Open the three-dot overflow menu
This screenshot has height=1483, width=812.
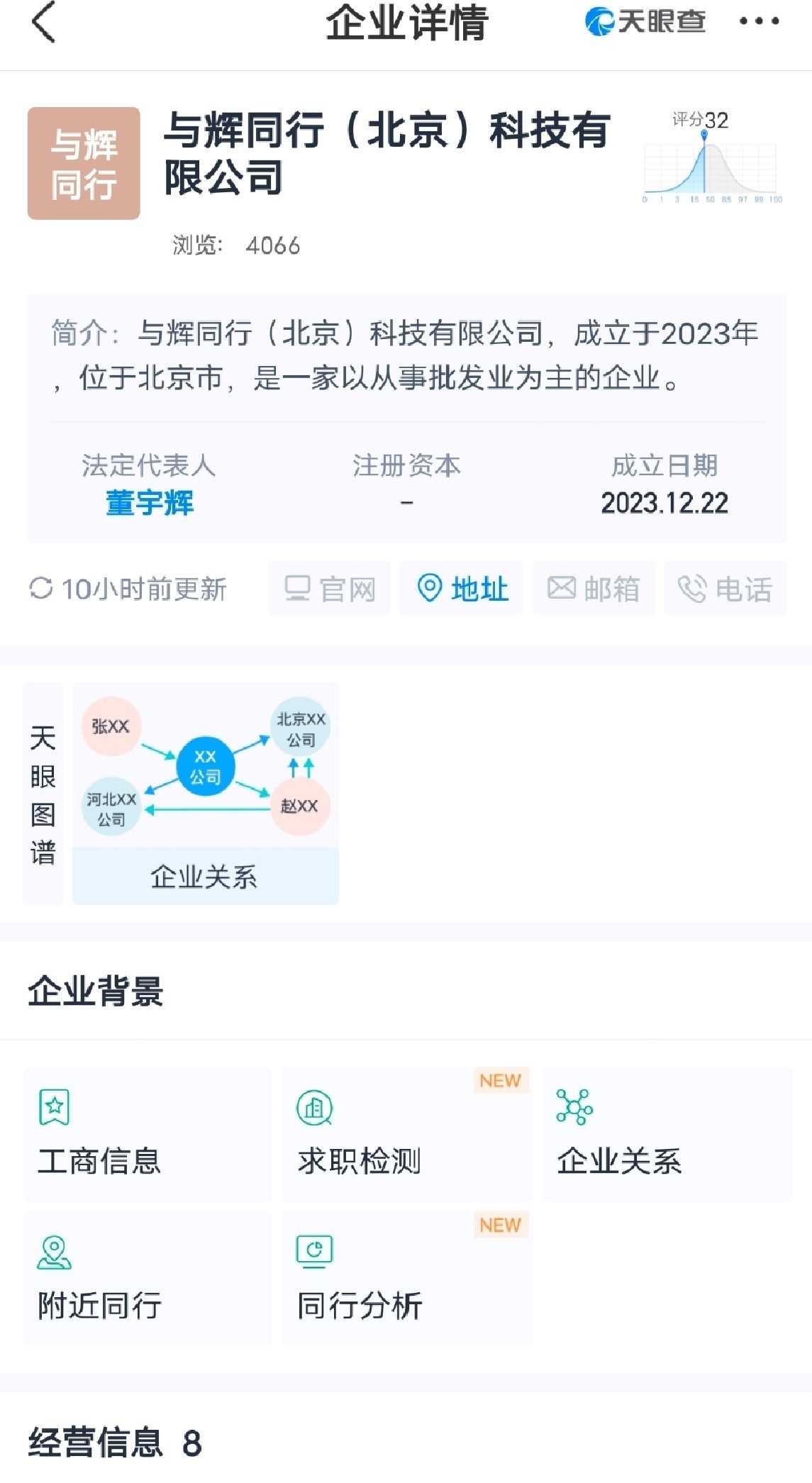coord(759,22)
